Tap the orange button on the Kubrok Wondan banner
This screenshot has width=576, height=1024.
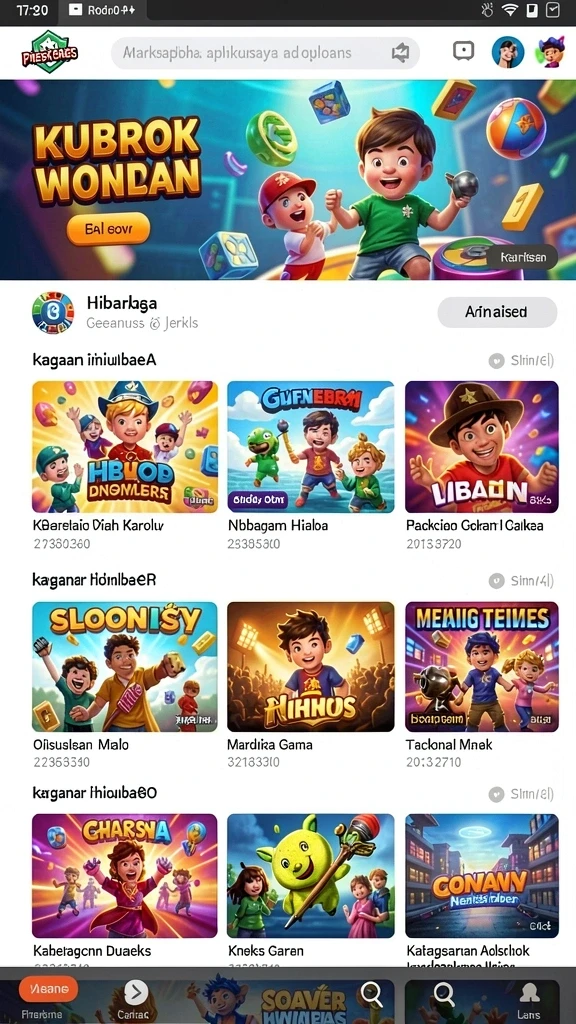tap(108, 229)
